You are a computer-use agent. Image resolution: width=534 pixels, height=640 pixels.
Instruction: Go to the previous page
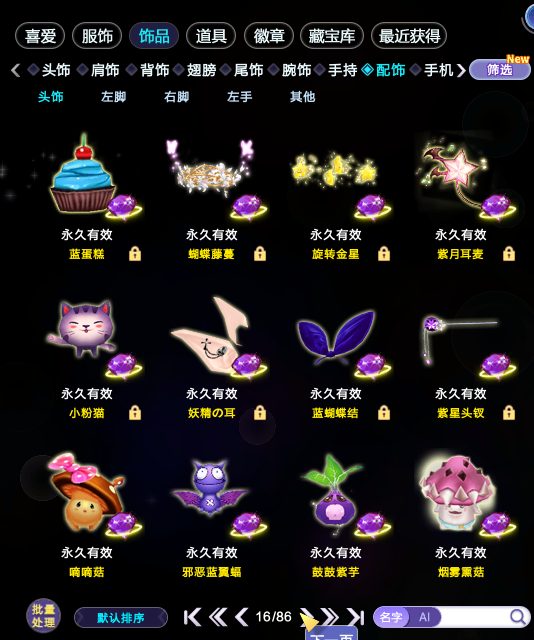point(242,617)
